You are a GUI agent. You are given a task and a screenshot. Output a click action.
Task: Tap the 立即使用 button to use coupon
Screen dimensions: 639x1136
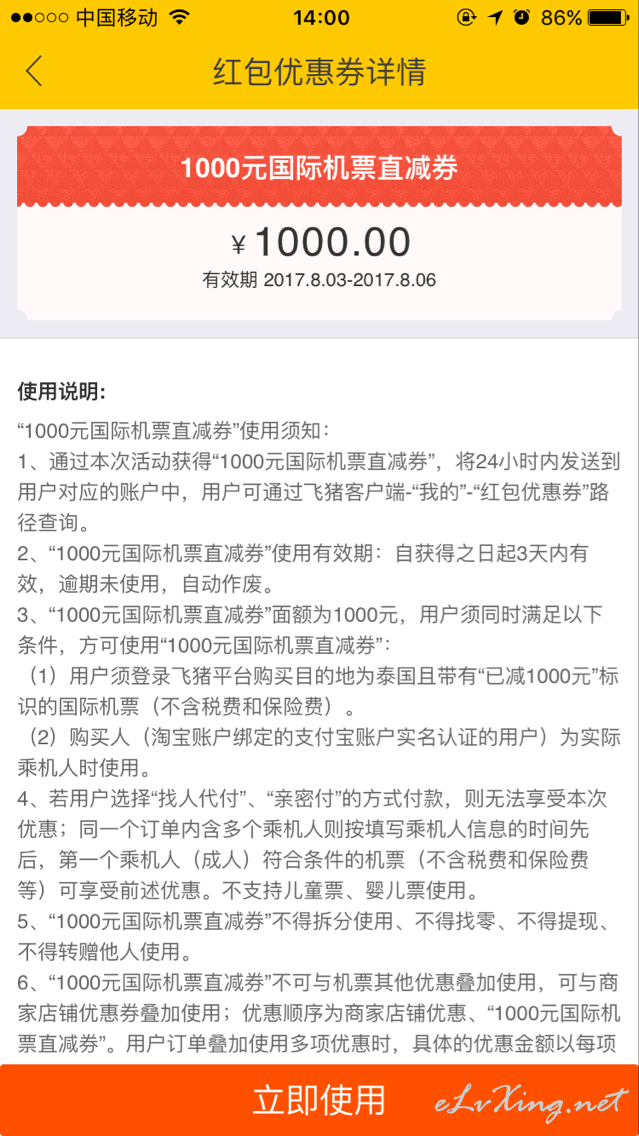coord(320,1099)
